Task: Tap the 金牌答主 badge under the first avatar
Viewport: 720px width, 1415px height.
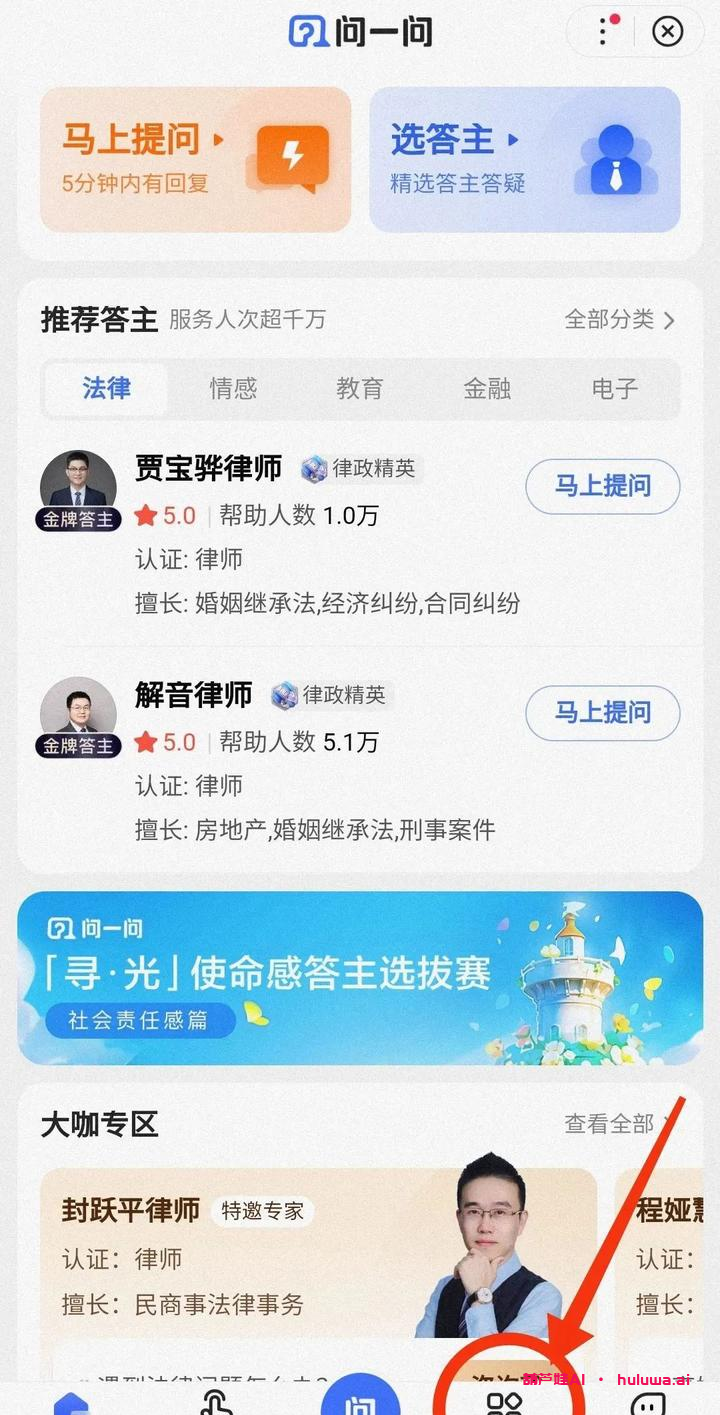Action: coord(78,519)
